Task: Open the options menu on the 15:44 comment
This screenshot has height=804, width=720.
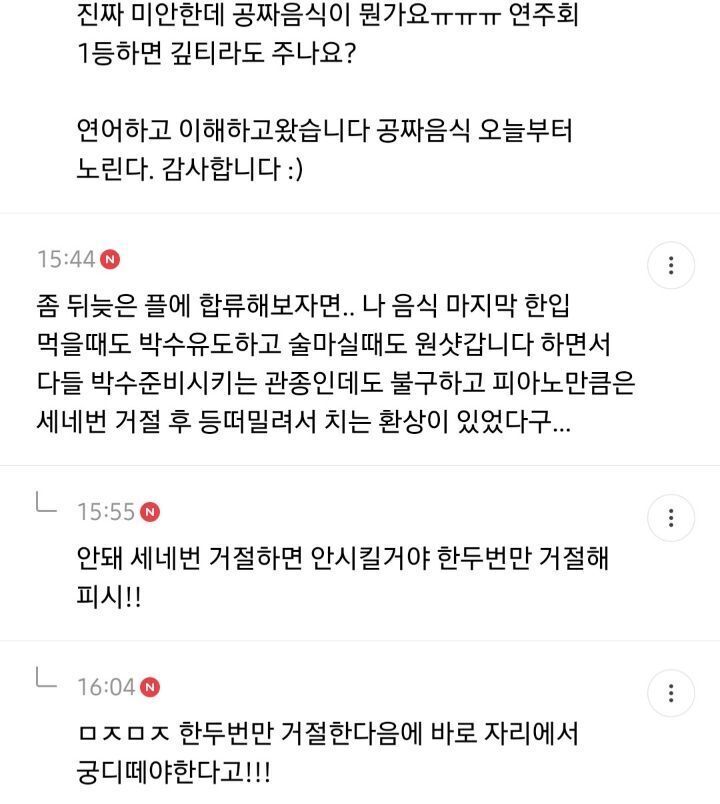Action: click(671, 265)
